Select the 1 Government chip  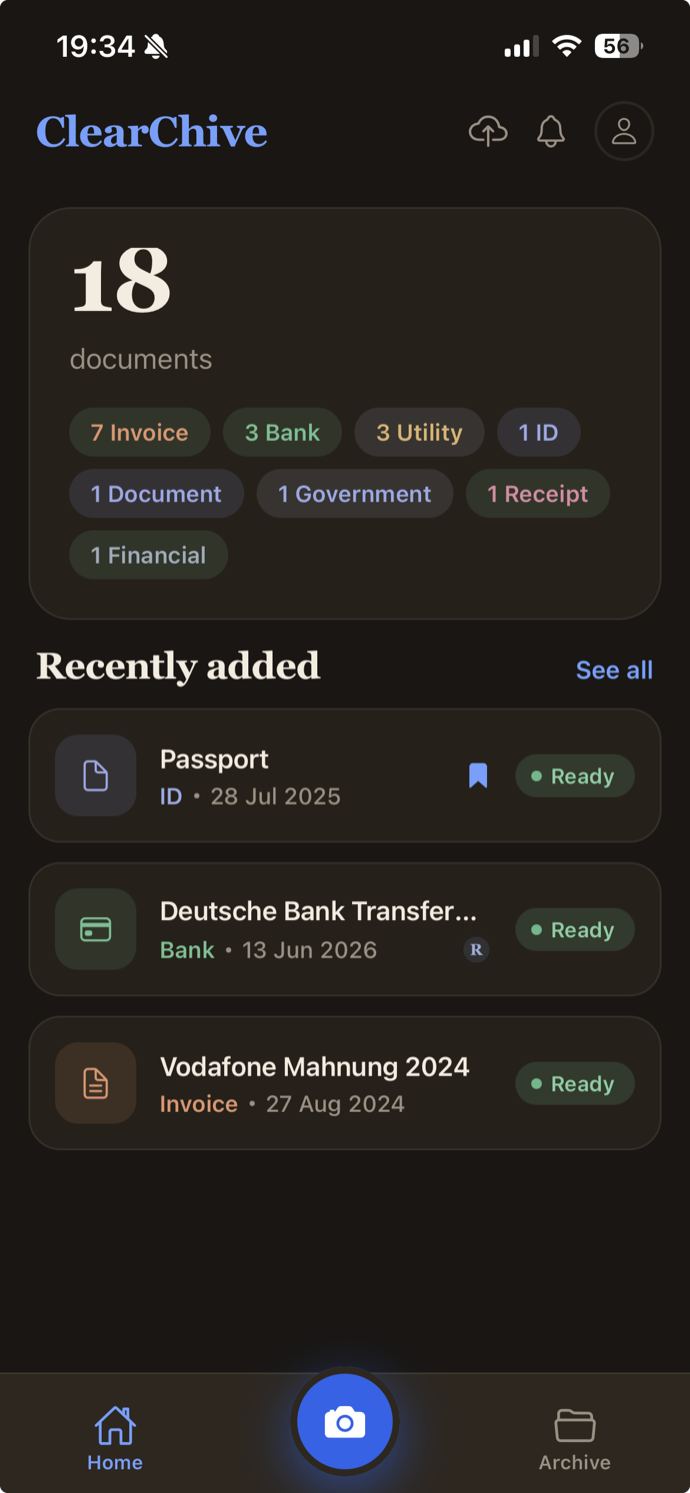click(355, 494)
